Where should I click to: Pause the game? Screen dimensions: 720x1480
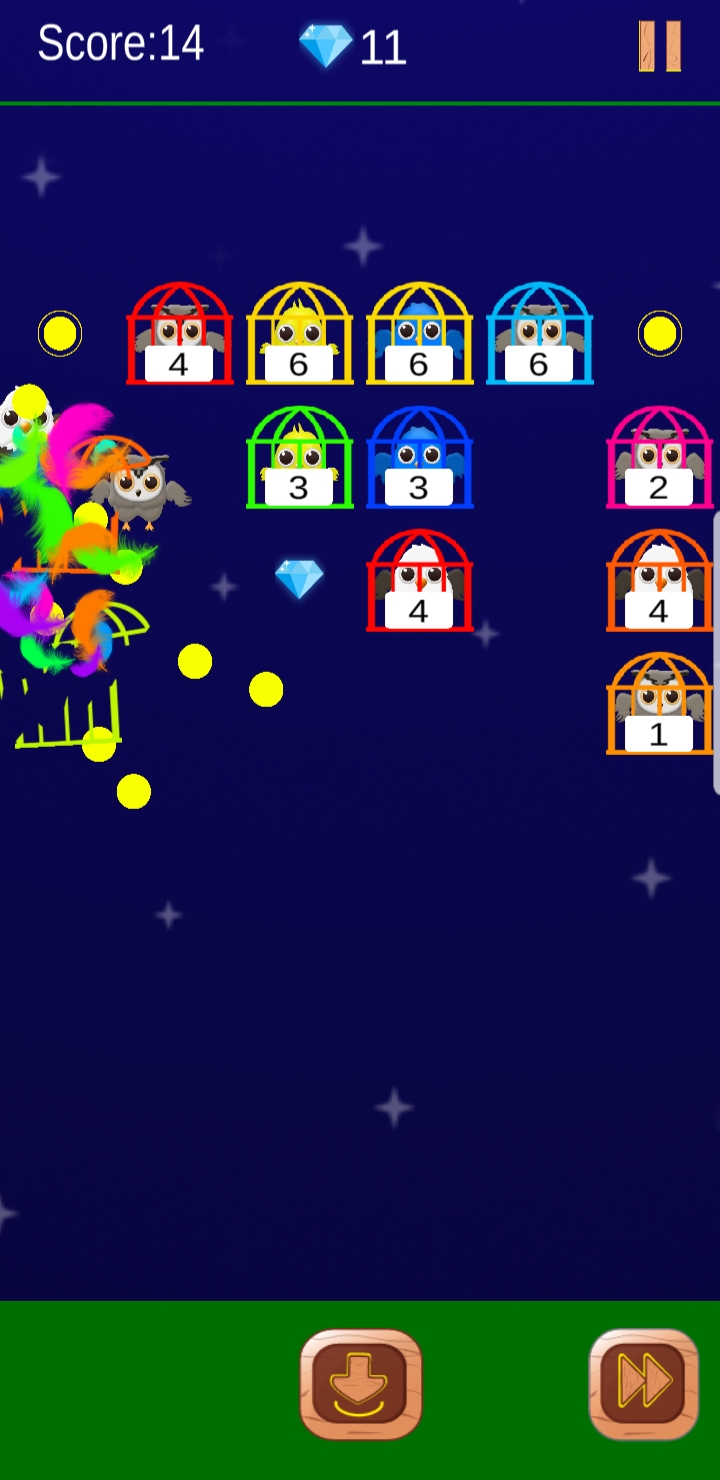660,46
